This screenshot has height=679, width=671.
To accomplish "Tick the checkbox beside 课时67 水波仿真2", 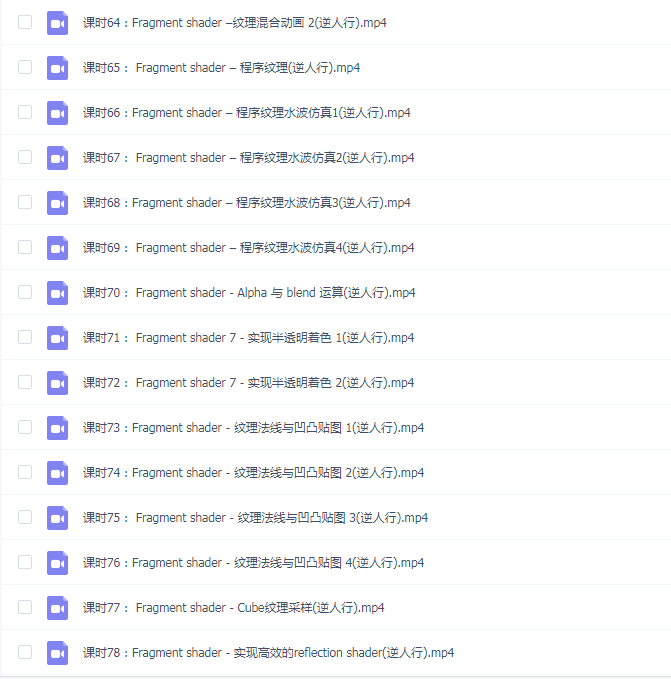I will coord(25,157).
